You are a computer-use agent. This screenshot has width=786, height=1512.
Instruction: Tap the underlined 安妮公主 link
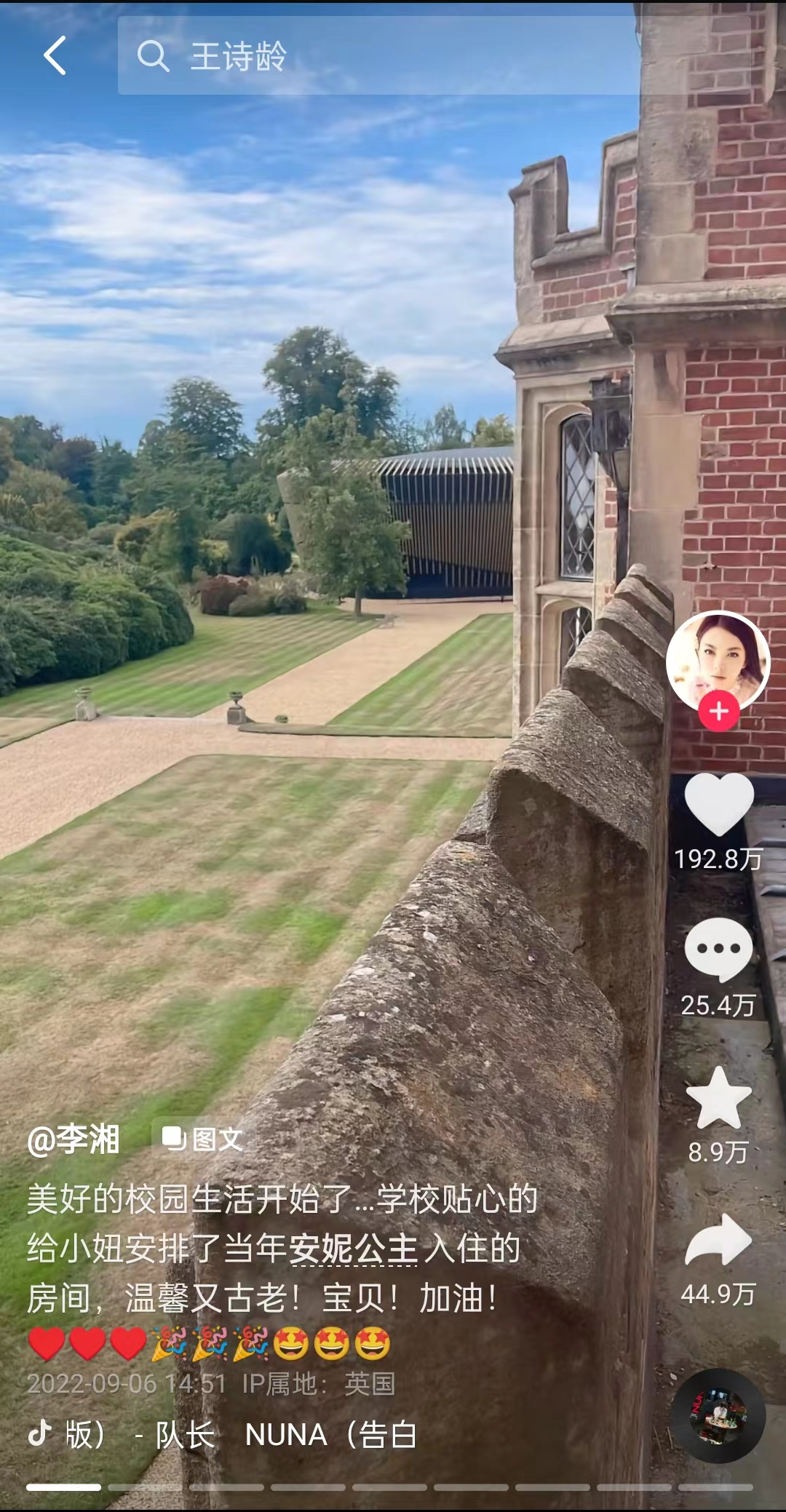(x=354, y=1249)
